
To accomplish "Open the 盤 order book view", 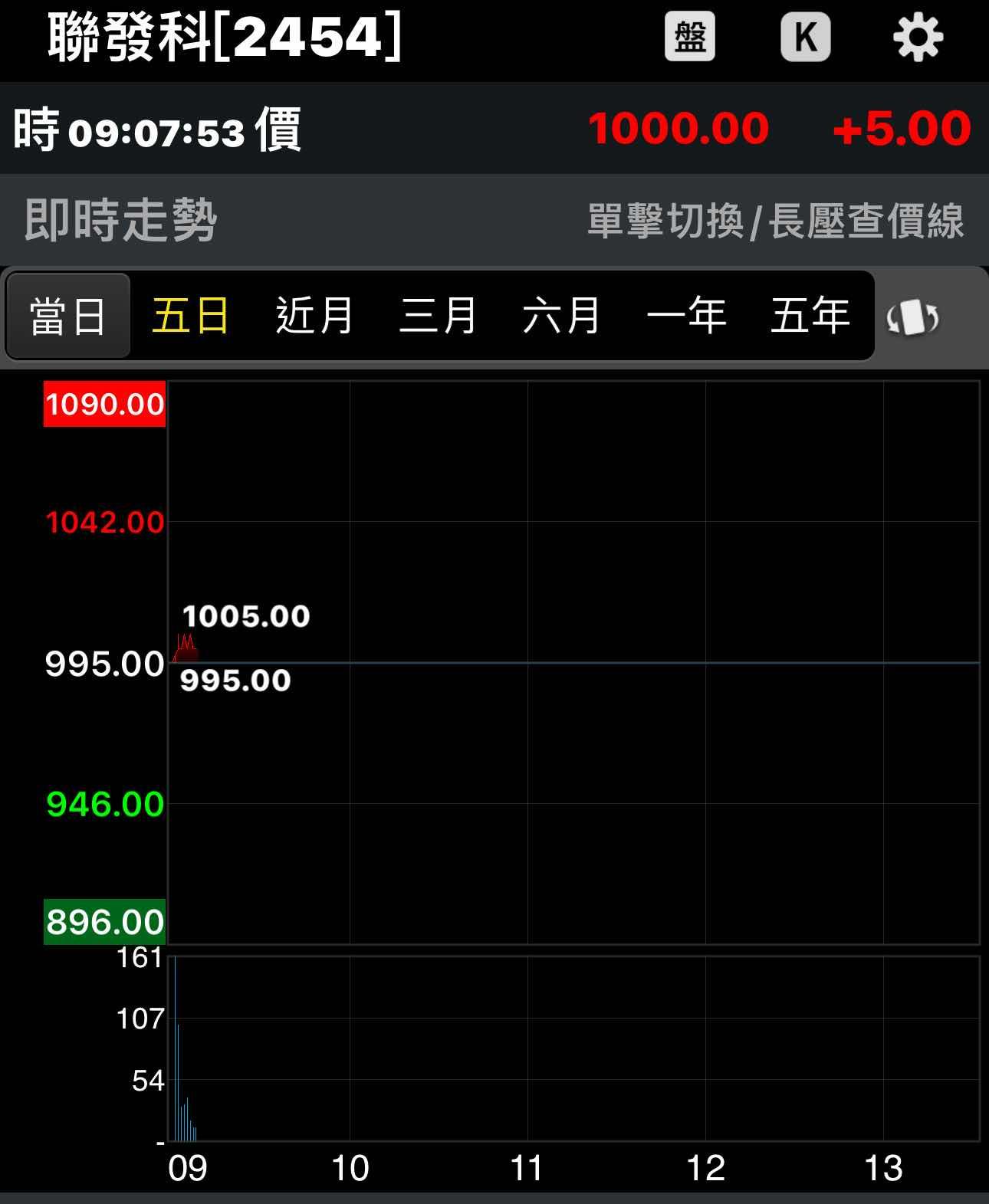I will click(689, 37).
